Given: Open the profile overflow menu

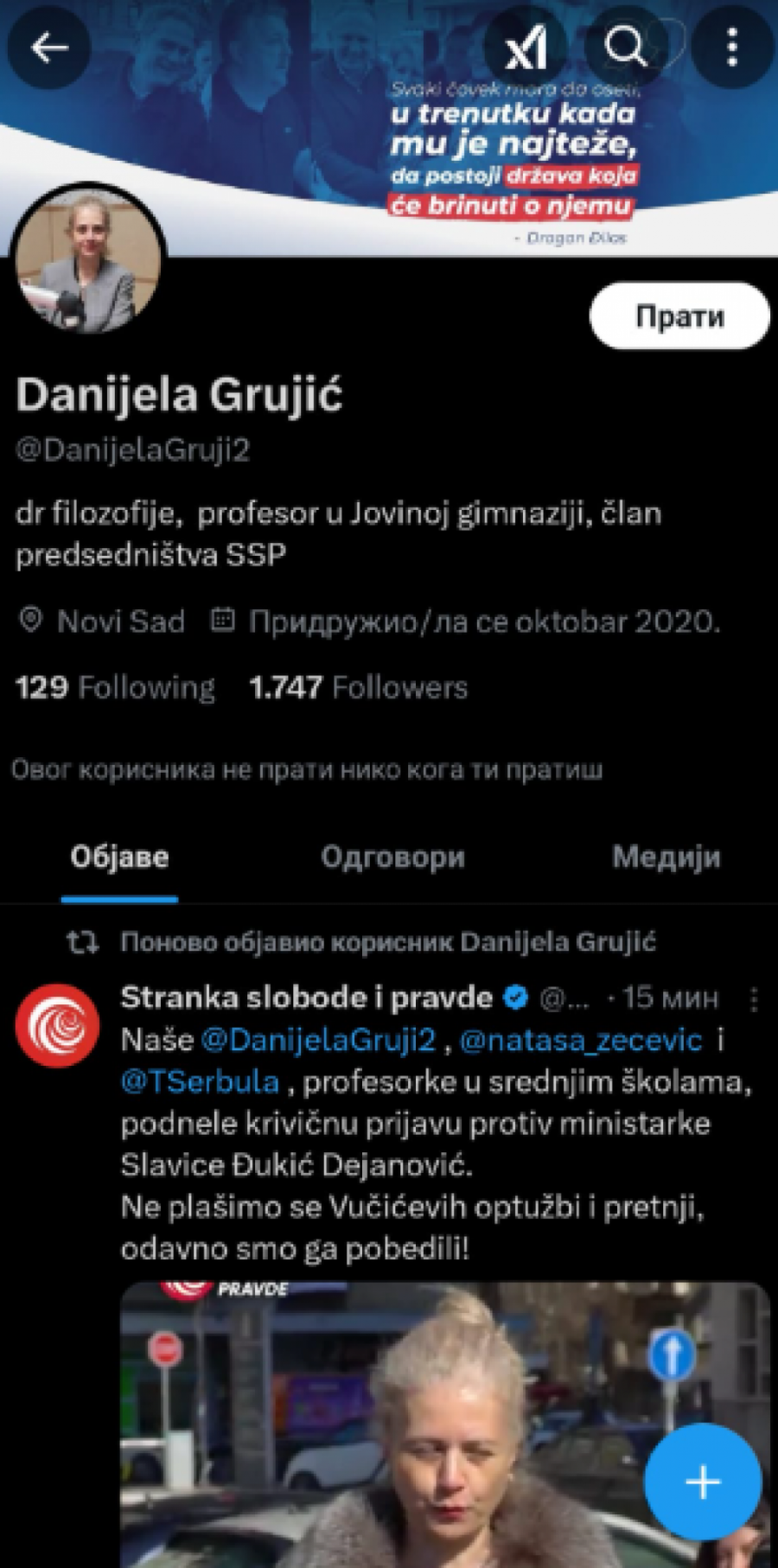Looking at the screenshot, I should point(732,47).
